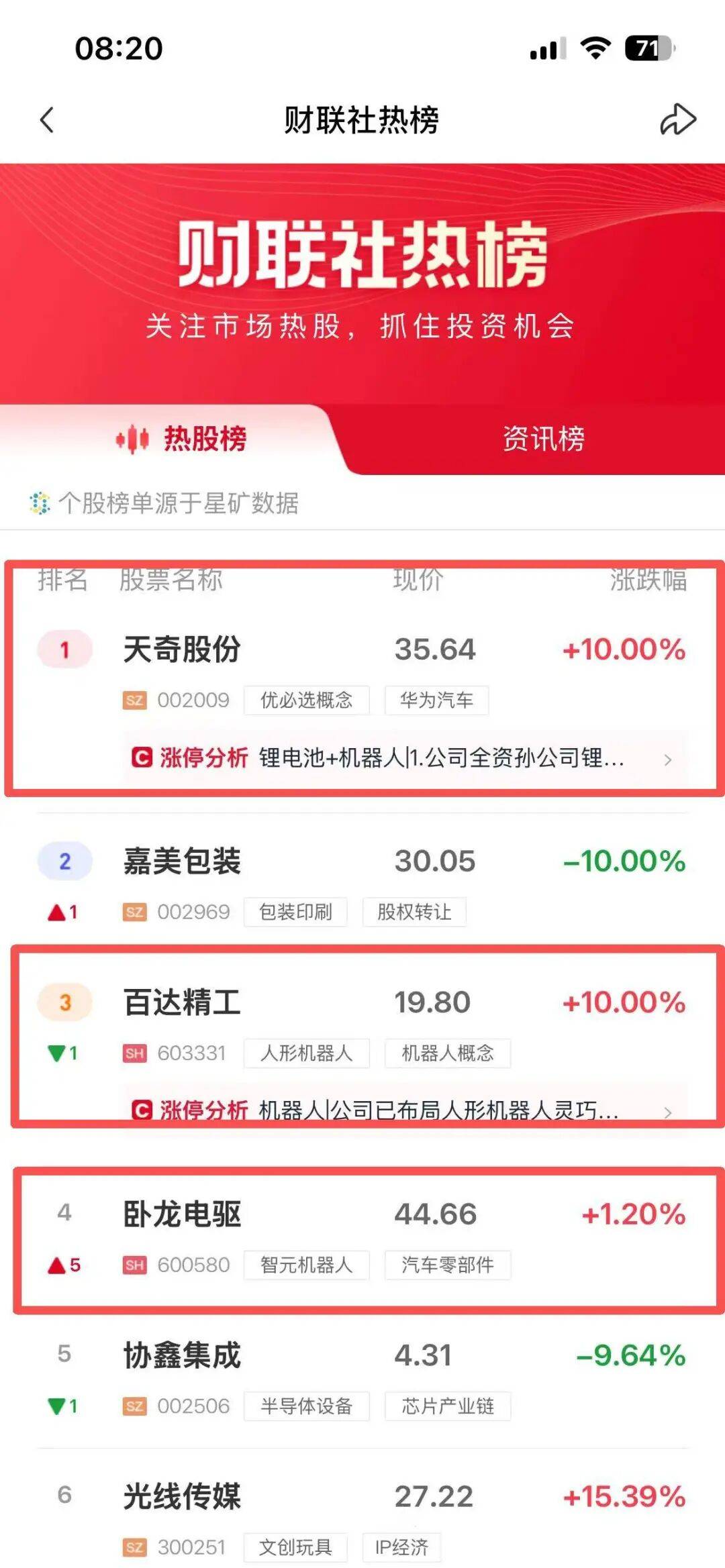Screen dimensions: 725x1568
Task: Open the 卧龙电驱 stock row
Action: point(182,1214)
